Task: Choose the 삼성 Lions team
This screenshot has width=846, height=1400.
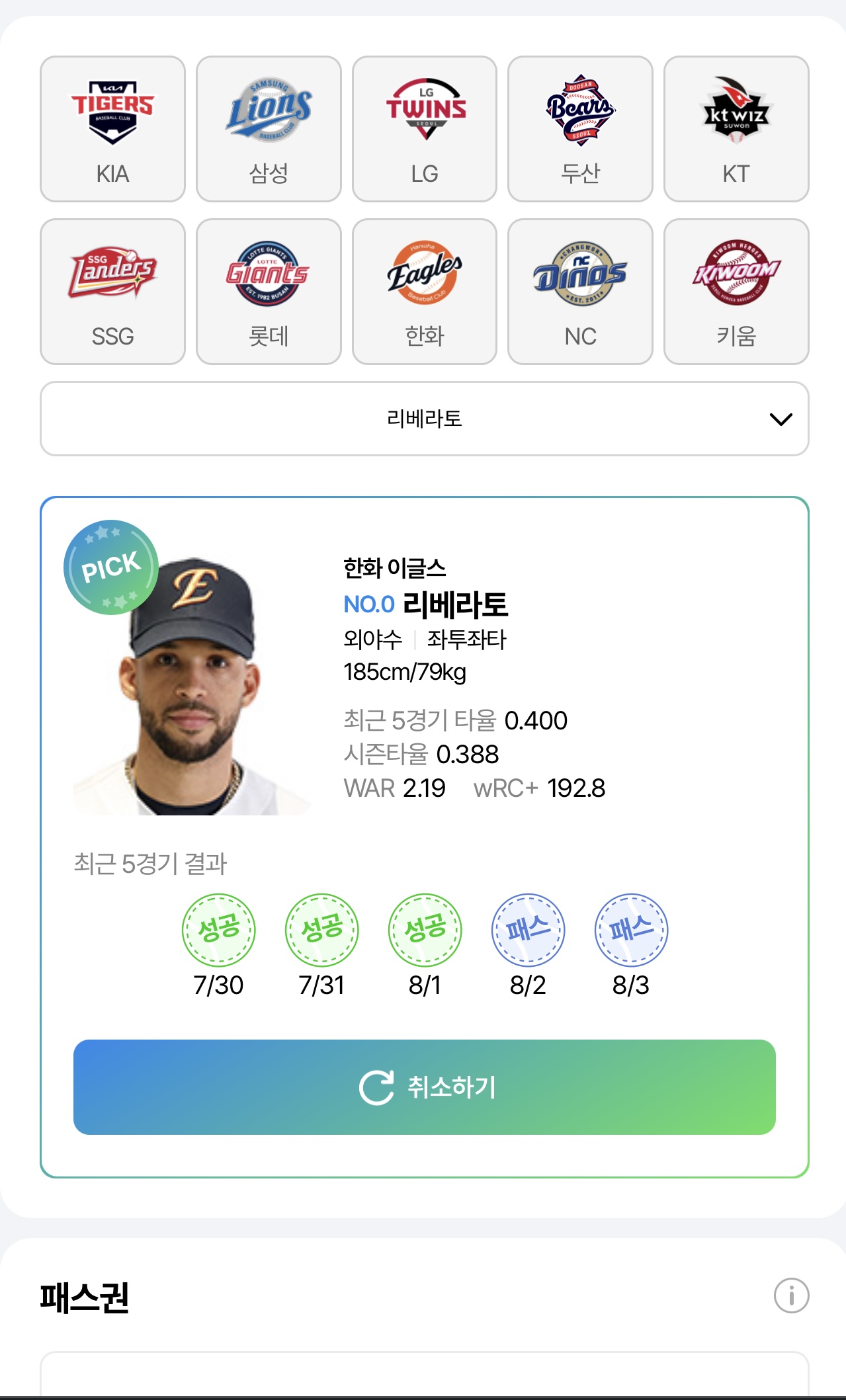Action: tap(269, 129)
